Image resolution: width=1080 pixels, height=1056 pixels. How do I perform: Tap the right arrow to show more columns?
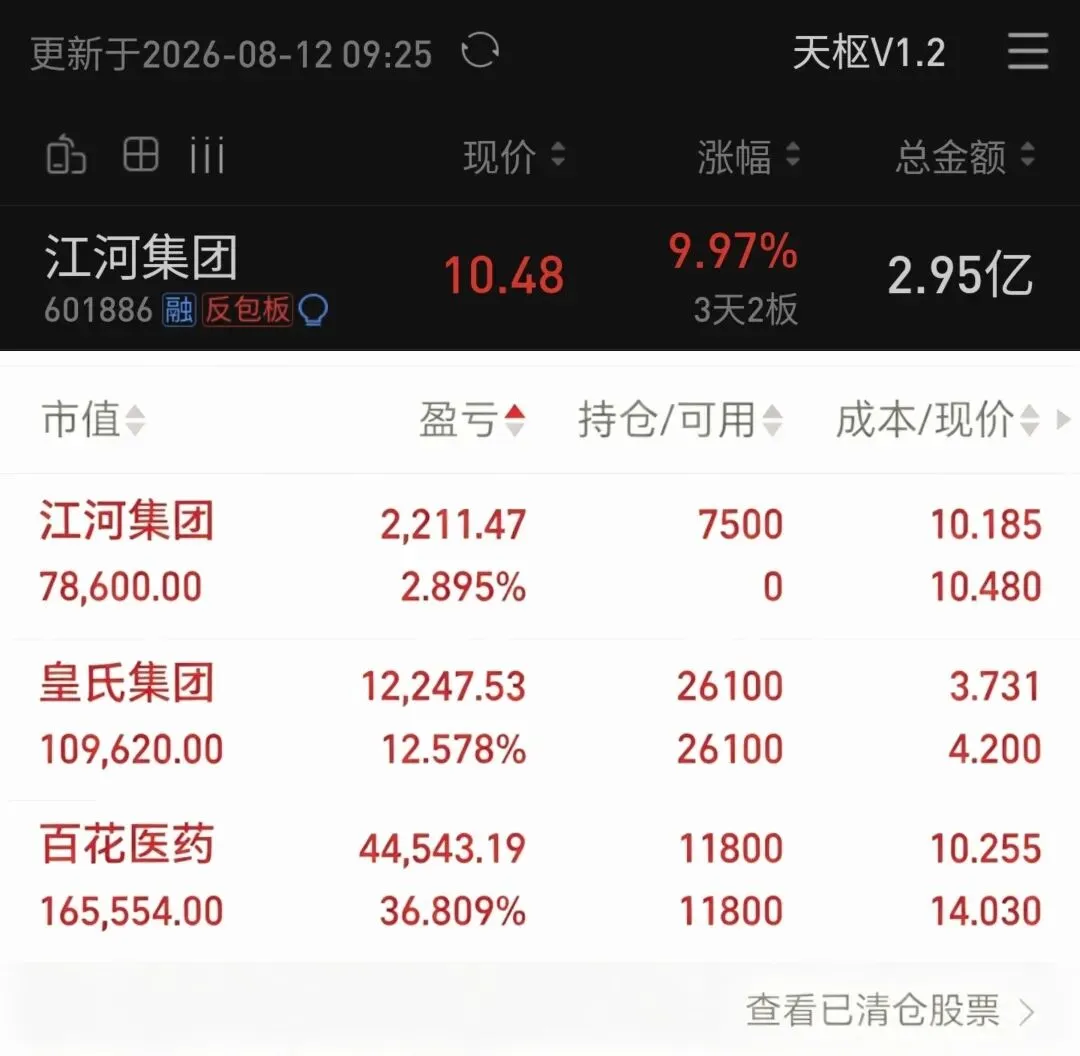coord(1063,419)
